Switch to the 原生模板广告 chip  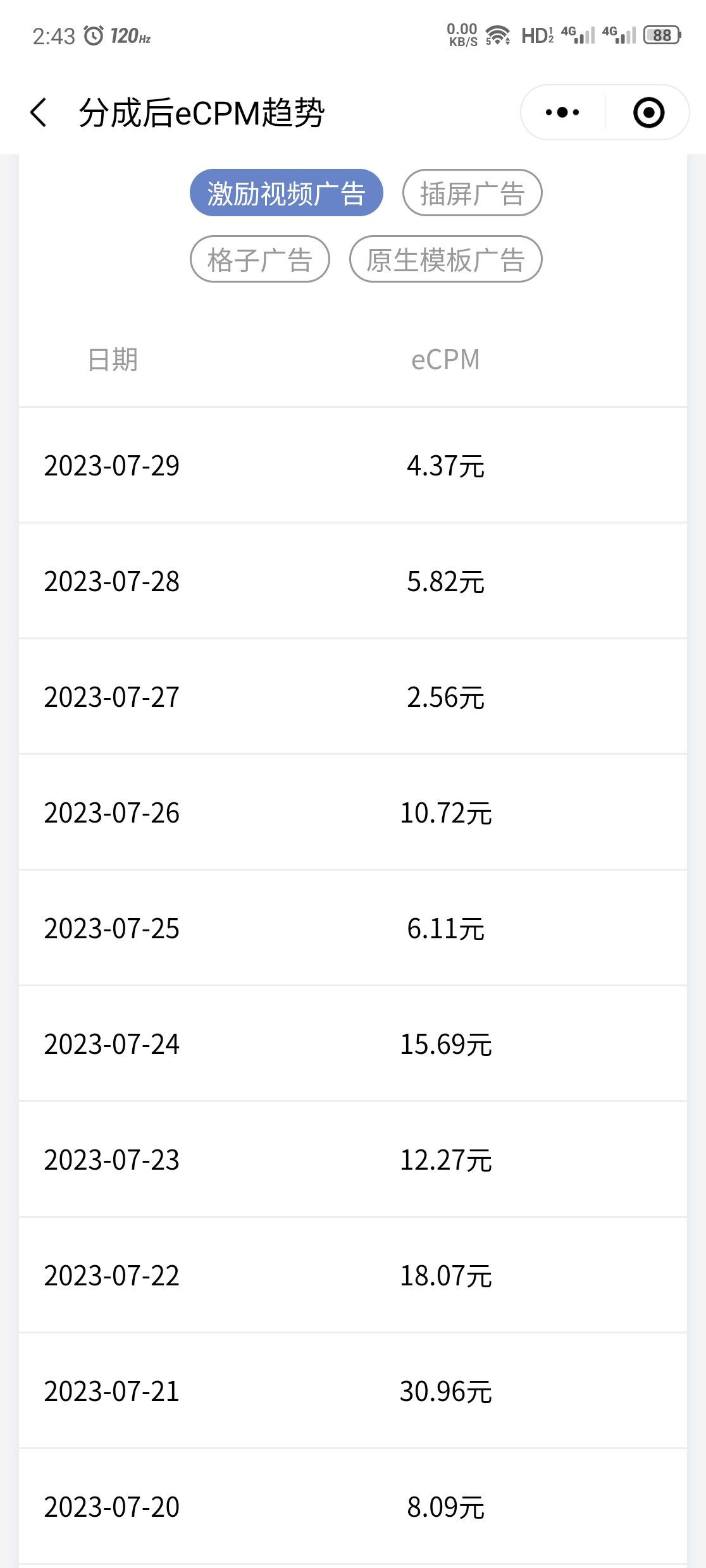tap(445, 259)
